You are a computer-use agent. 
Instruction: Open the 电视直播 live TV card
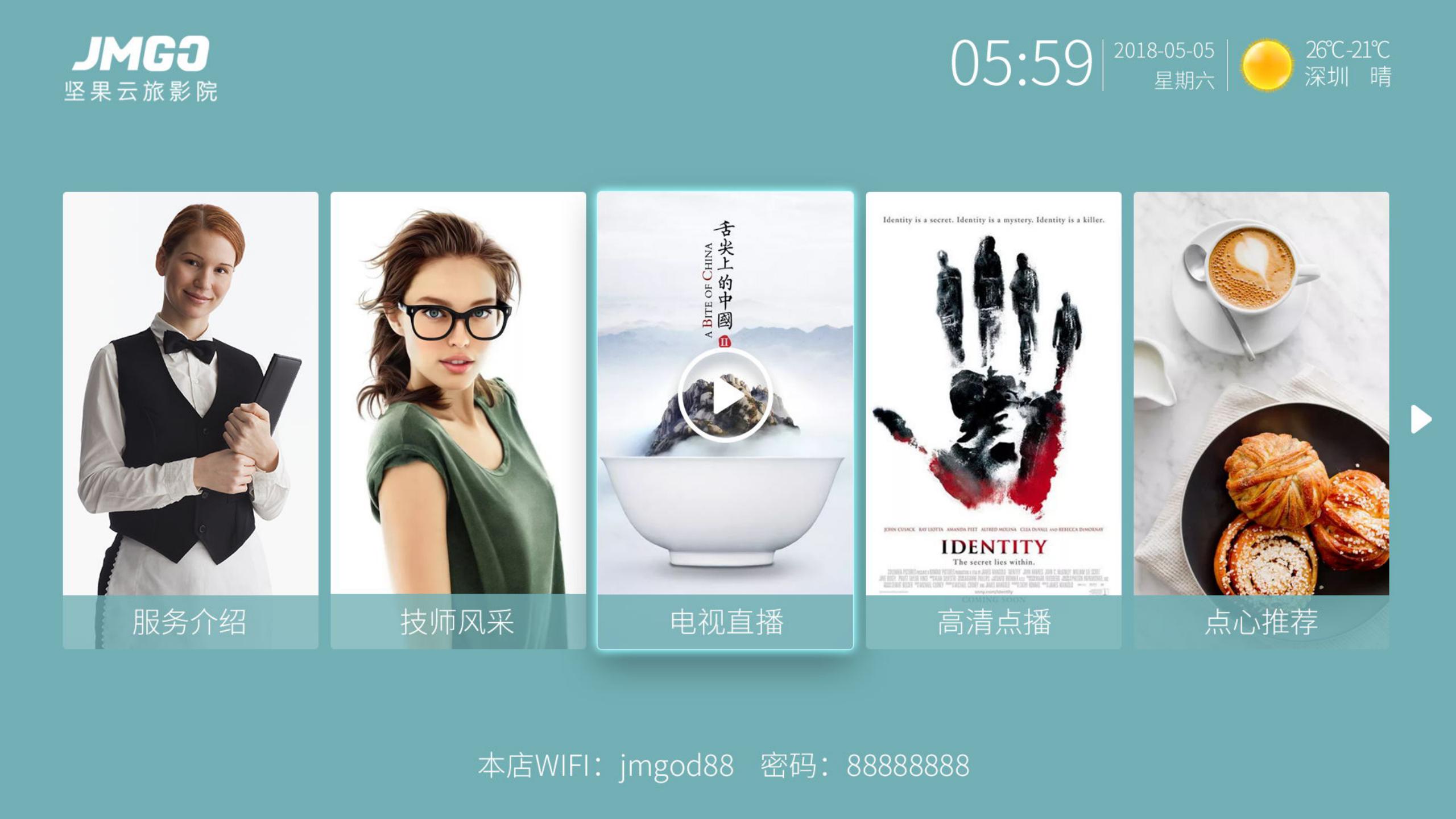point(725,420)
